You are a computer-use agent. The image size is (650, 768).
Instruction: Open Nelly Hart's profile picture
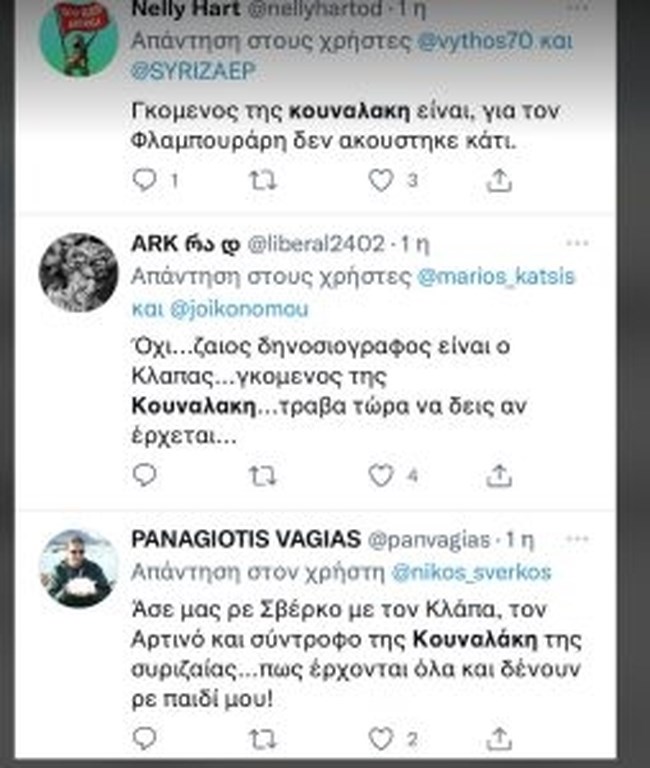click(78, 37)
